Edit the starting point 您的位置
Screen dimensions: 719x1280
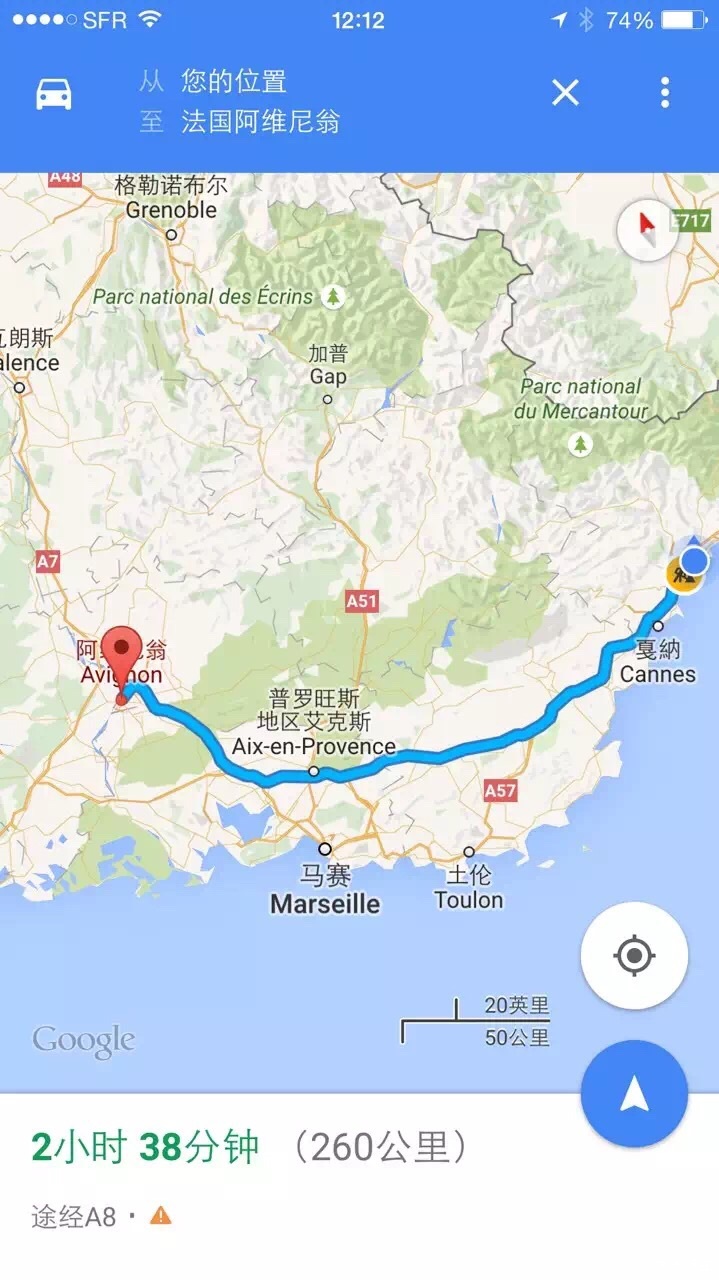coord(234,81)
